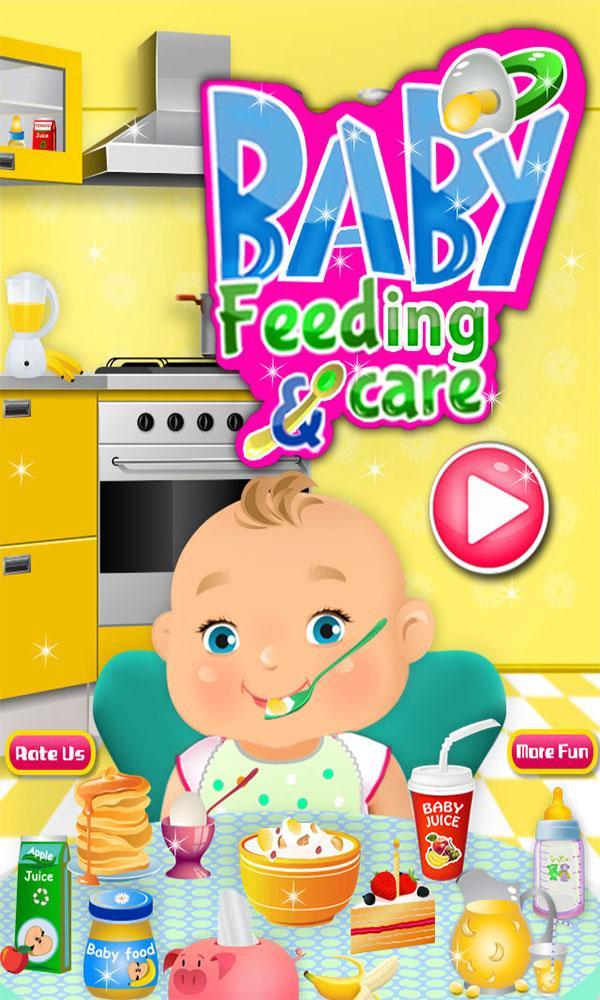Tap the More Fun button
The width and height of the screenshot is (600, 1000).
[551, 750]
